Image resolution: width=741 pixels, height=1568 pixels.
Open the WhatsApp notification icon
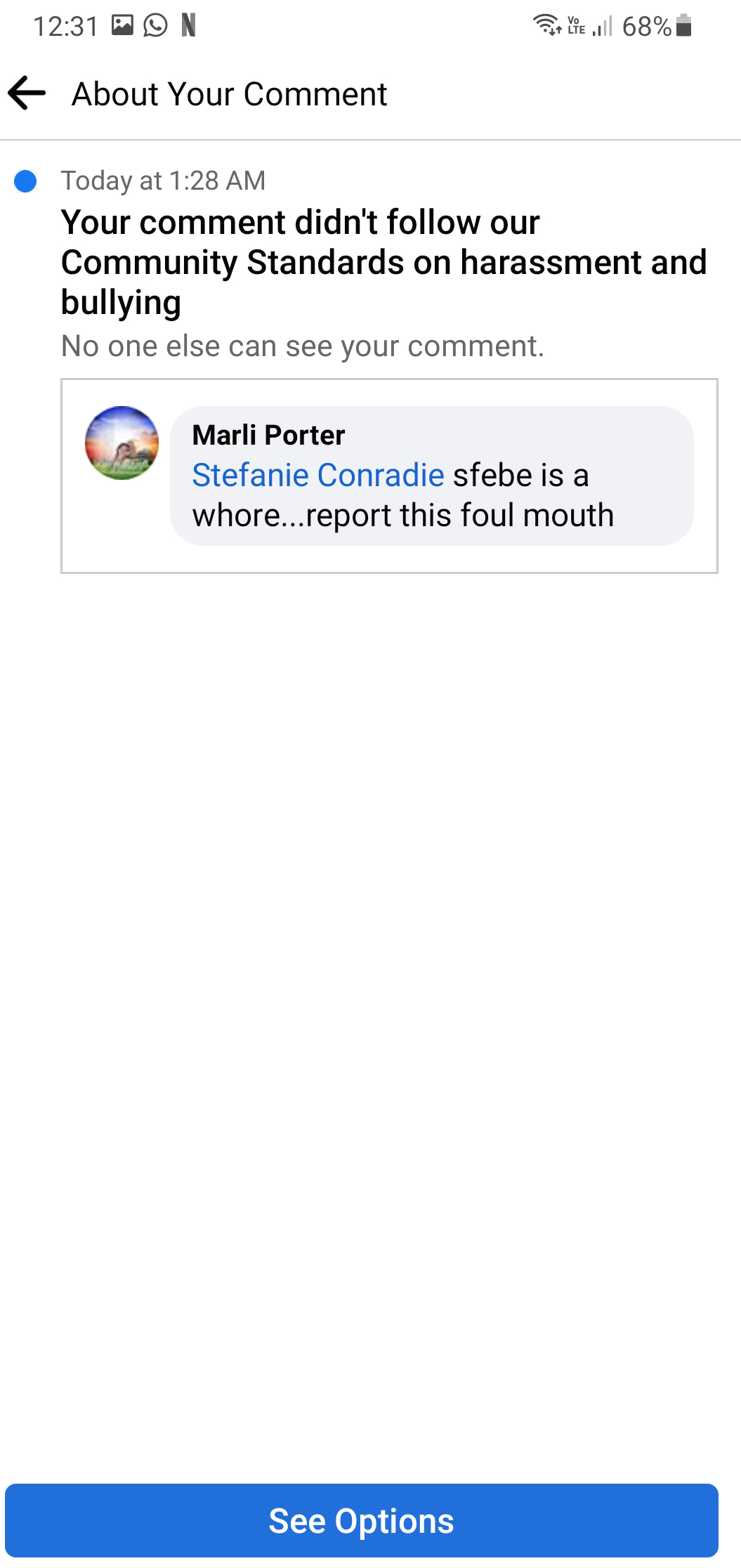click(x=155, y=24)
